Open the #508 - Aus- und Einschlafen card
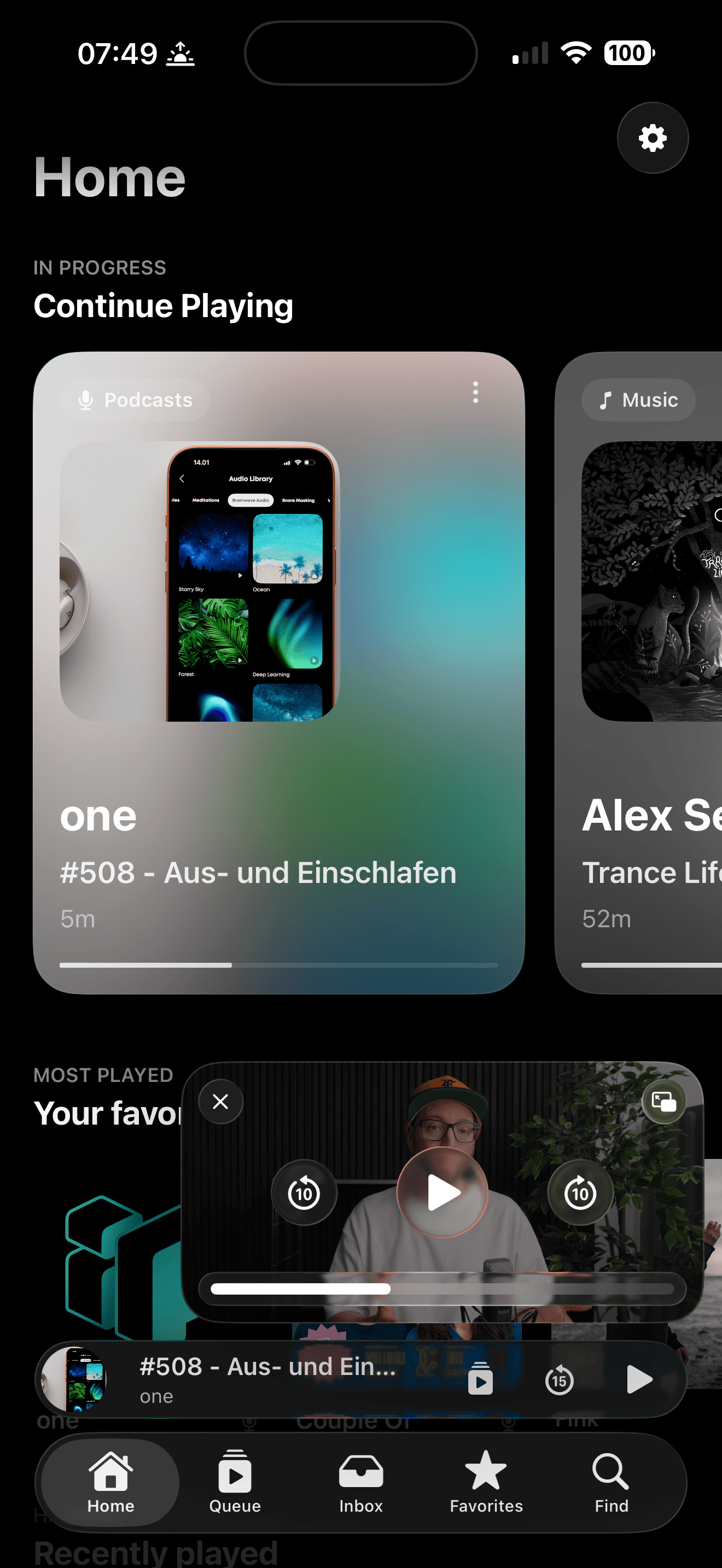722x1568 pixels. coord(279,672)
